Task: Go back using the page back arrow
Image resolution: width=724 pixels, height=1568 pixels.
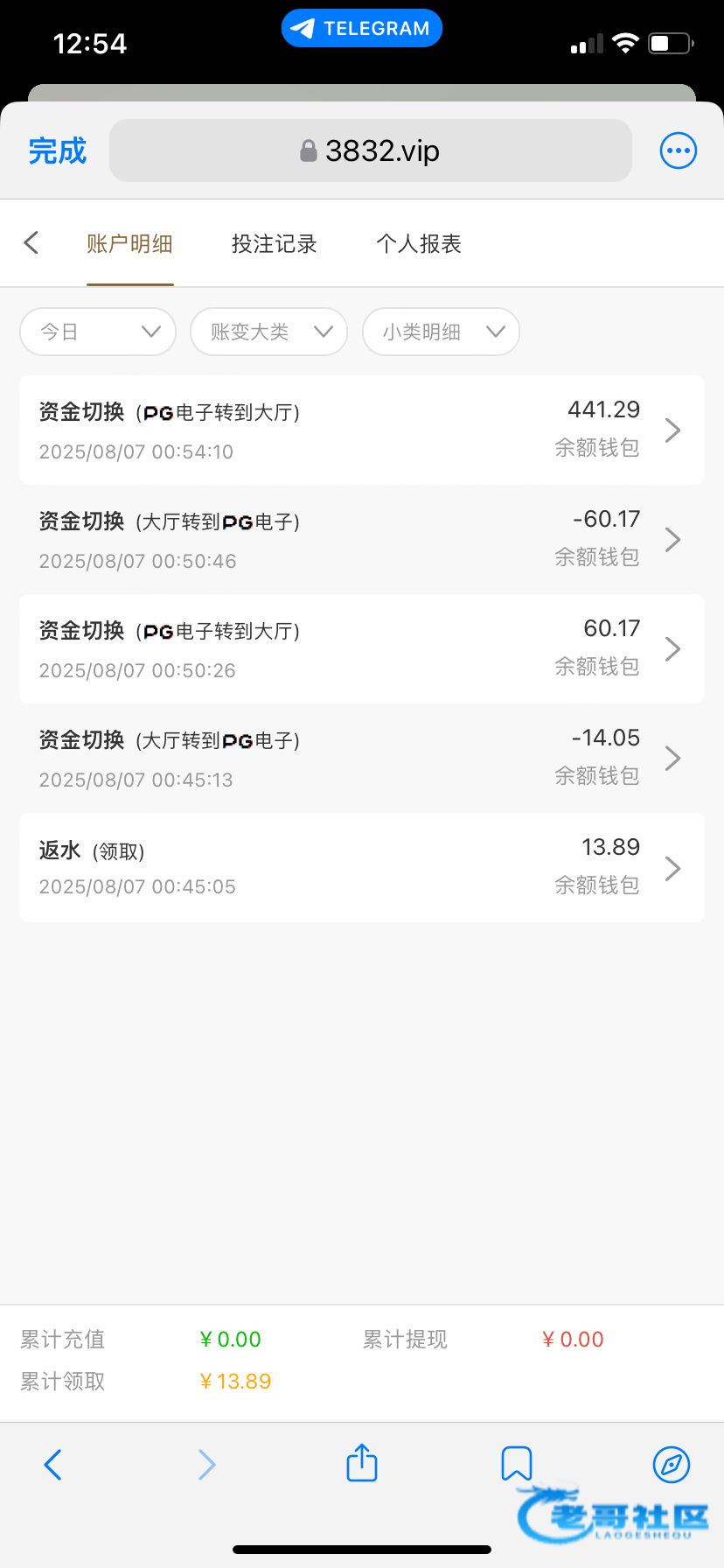Action: [31, 242]
